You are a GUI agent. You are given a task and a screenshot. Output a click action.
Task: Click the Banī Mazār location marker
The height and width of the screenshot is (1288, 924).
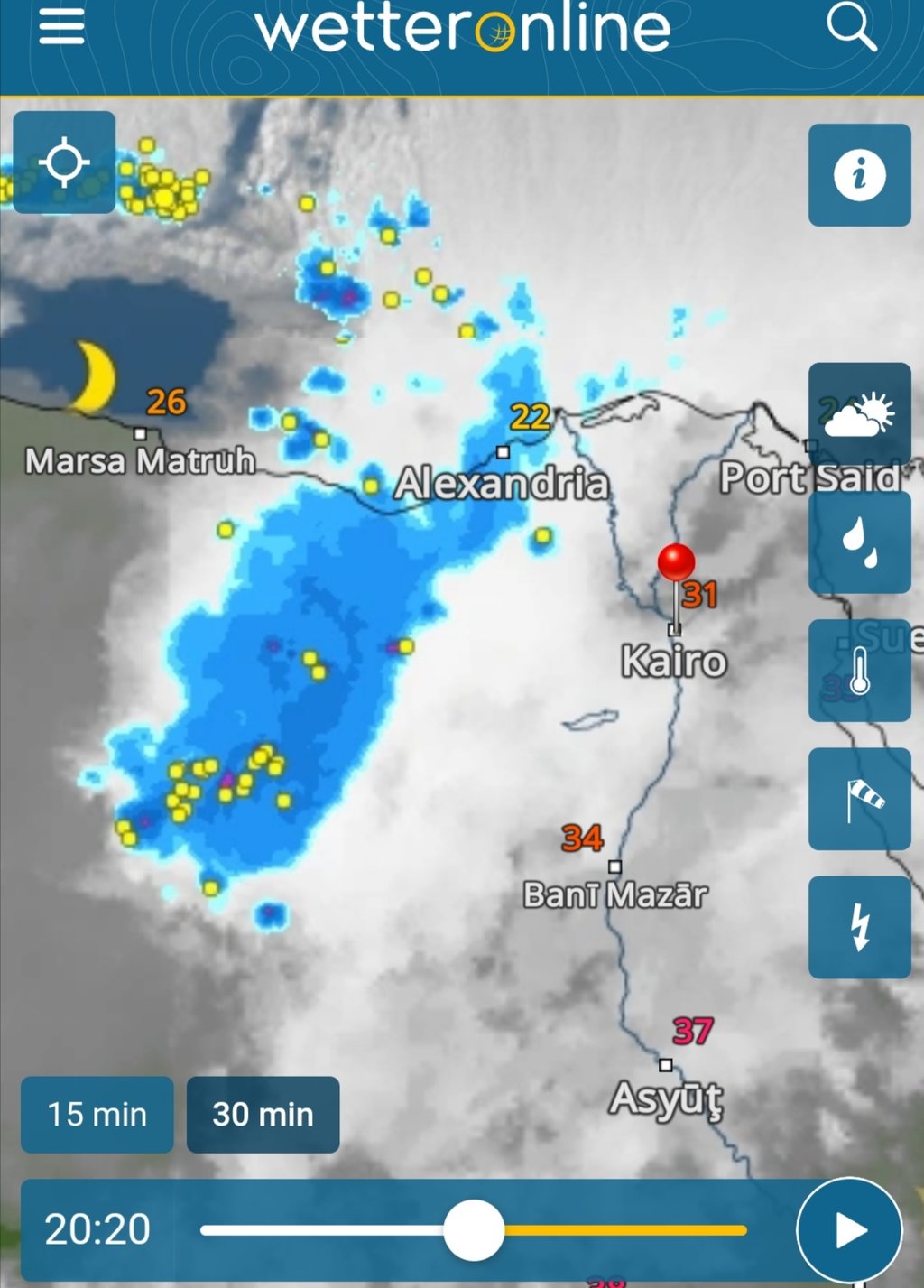coord(616,865)
